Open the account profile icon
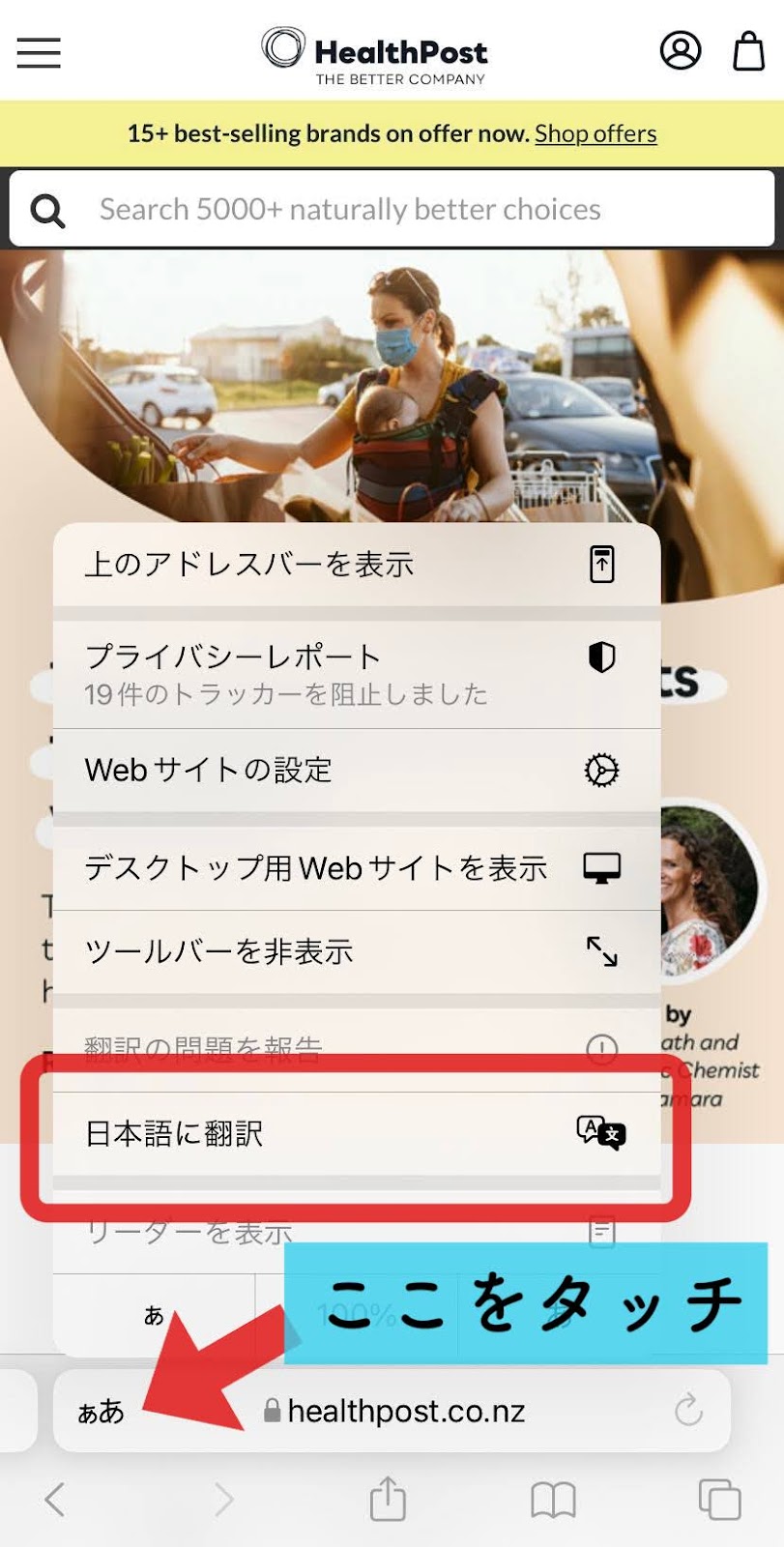The width and height of the screenshot is (784, 1547). 681,50
